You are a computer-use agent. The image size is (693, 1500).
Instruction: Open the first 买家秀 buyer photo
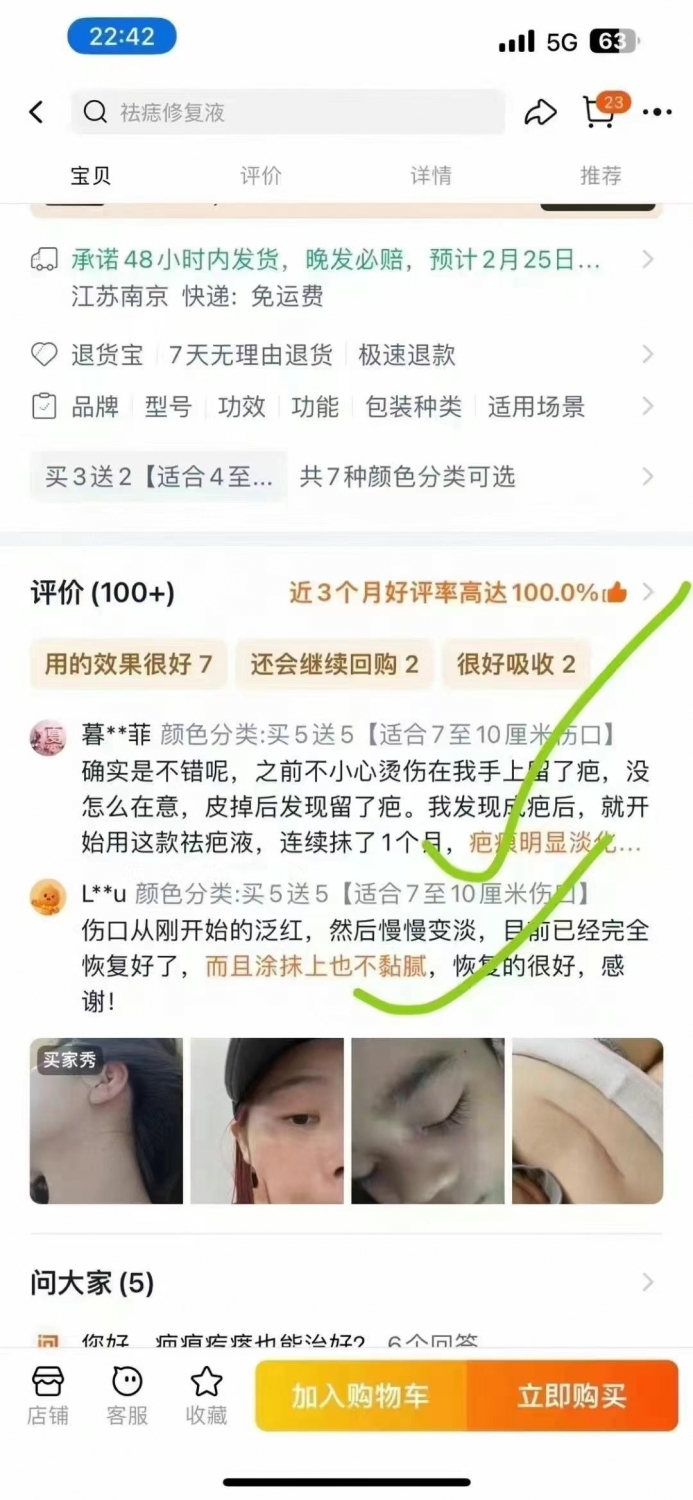coord(106,1120)
